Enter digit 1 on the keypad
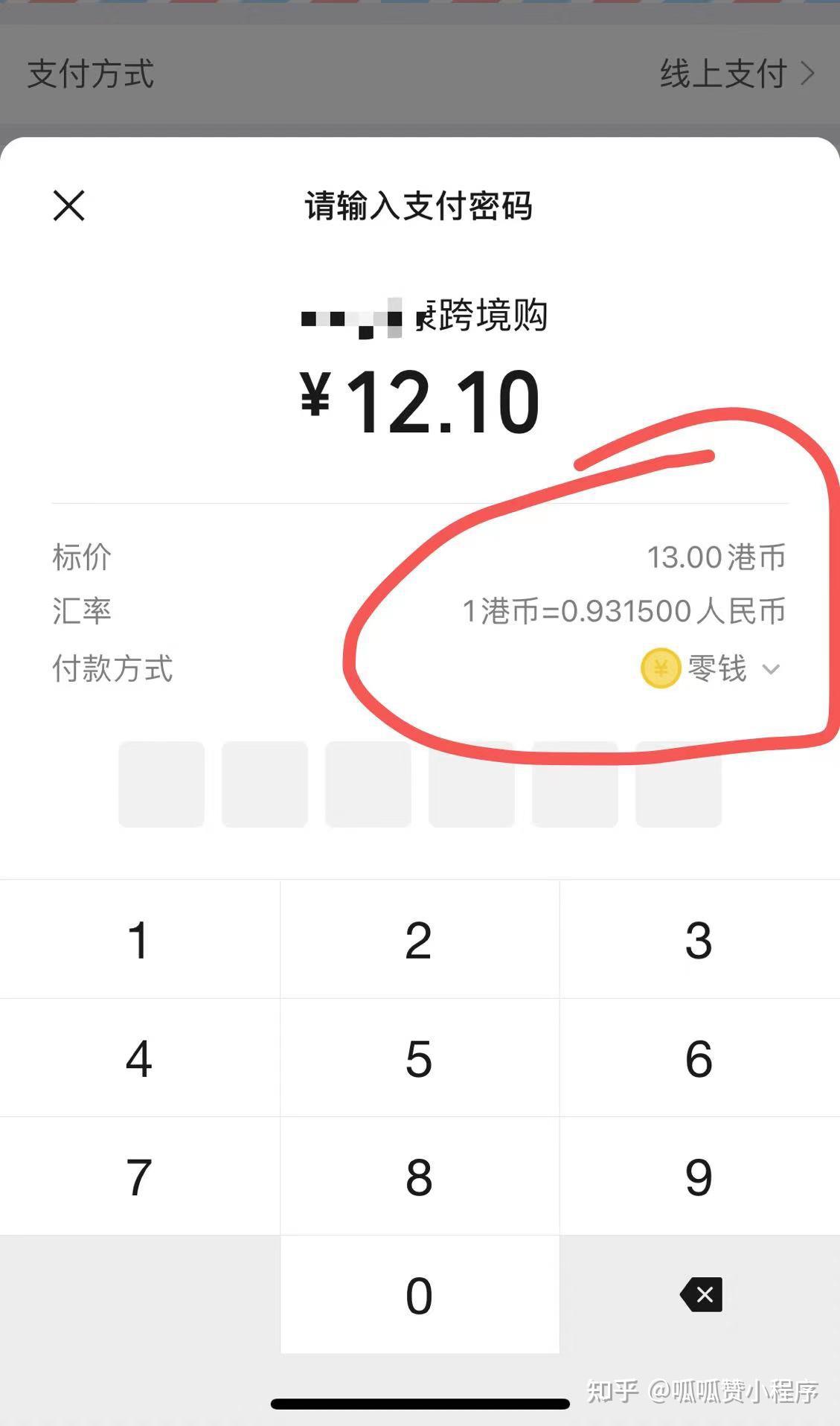840x1426 pixels. coord(139,939)
